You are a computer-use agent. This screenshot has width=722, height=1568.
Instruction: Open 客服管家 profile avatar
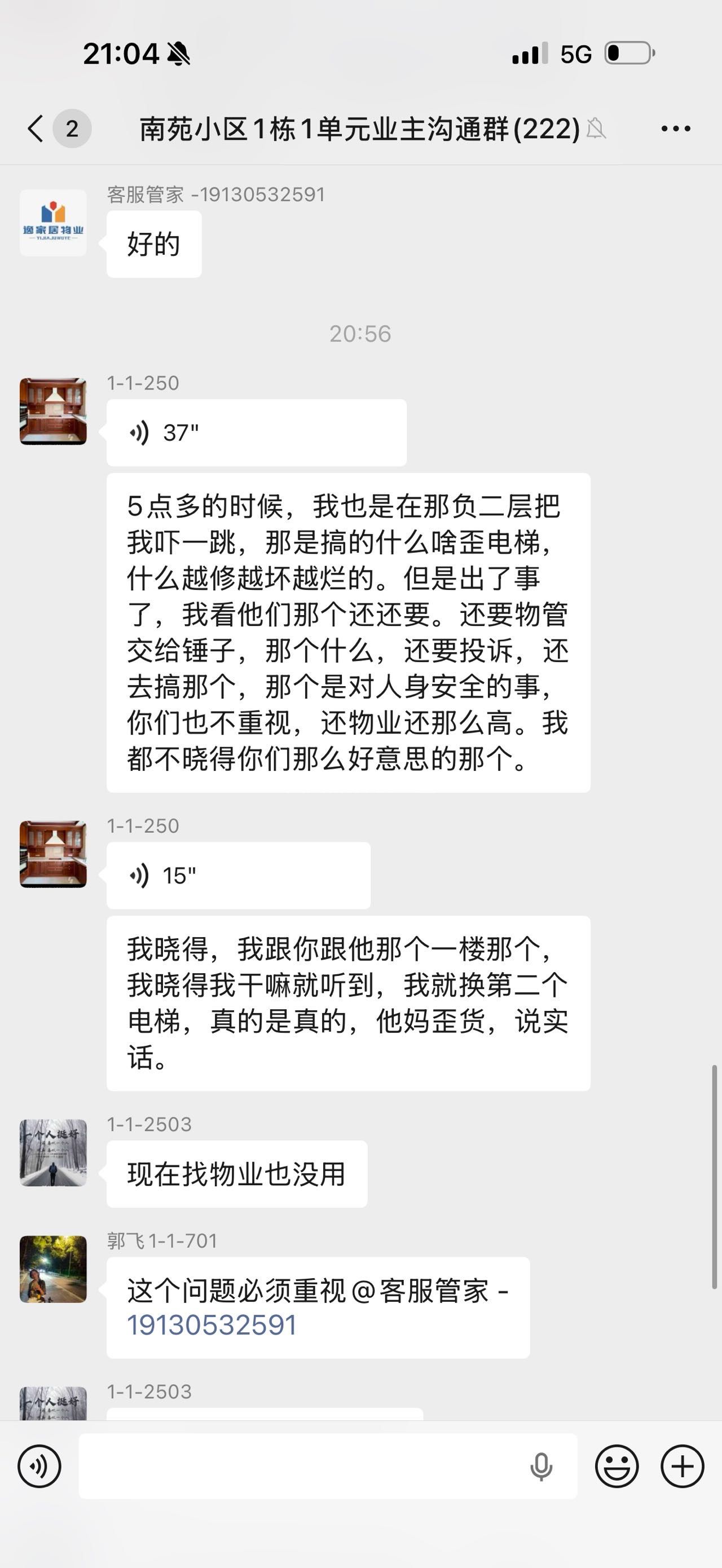coord(53,223)
